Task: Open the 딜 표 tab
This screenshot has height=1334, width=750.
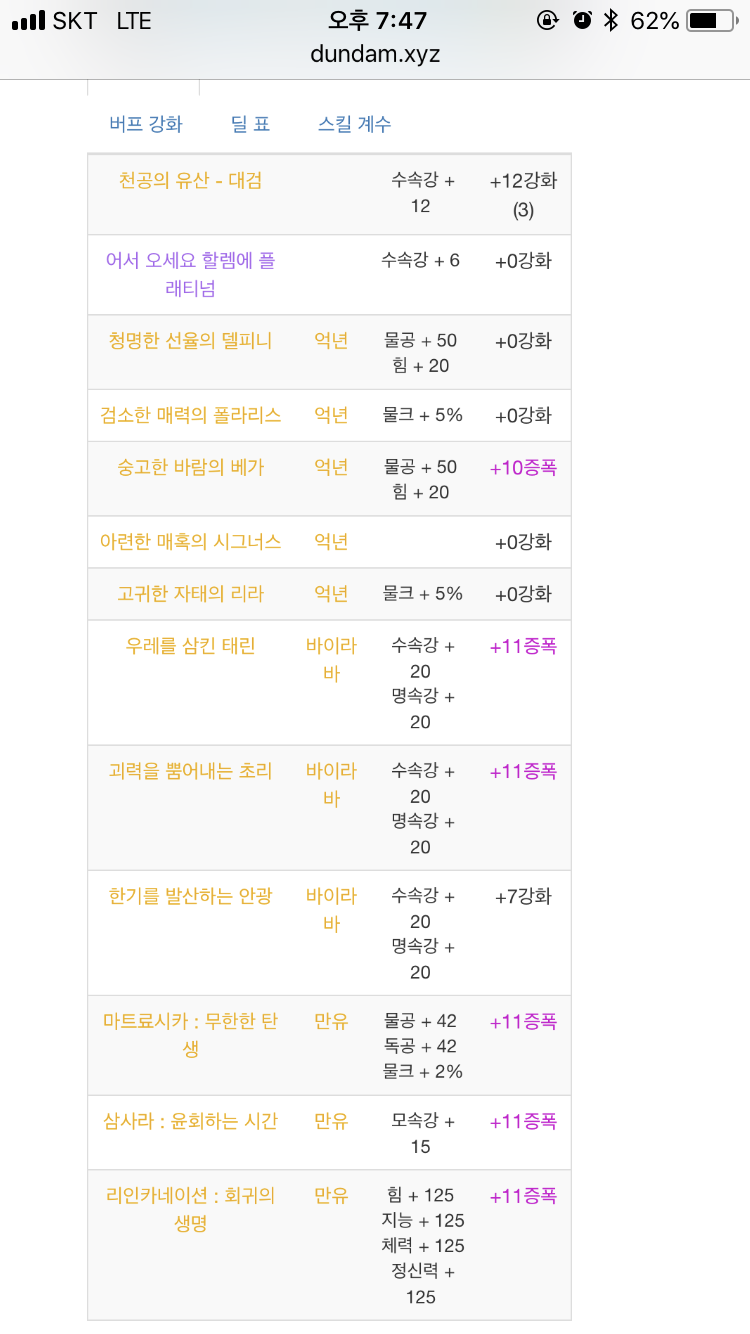Action: [251, 125]
